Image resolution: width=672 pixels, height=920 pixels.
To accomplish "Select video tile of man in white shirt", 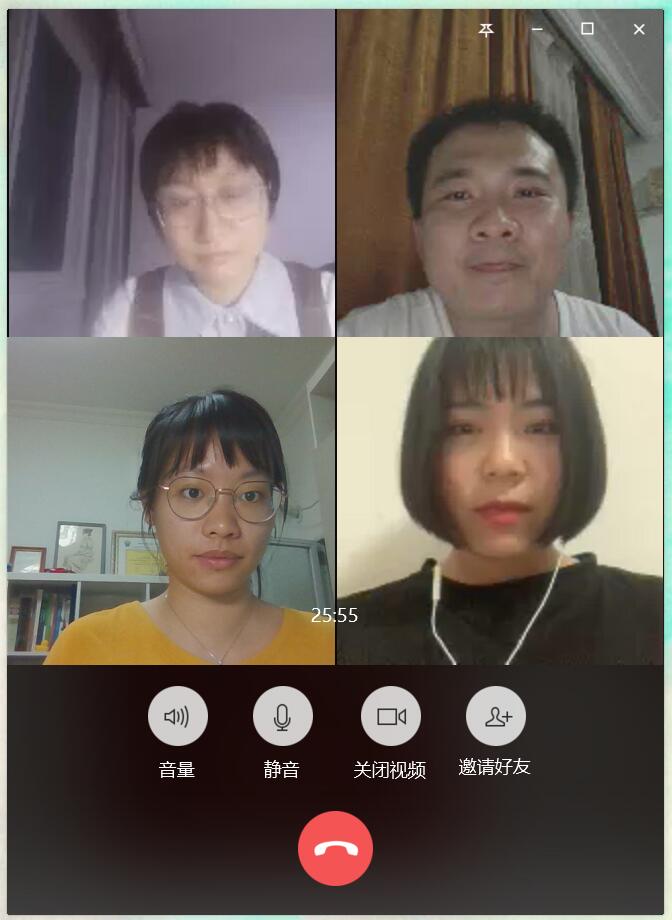I will (499, 173).
